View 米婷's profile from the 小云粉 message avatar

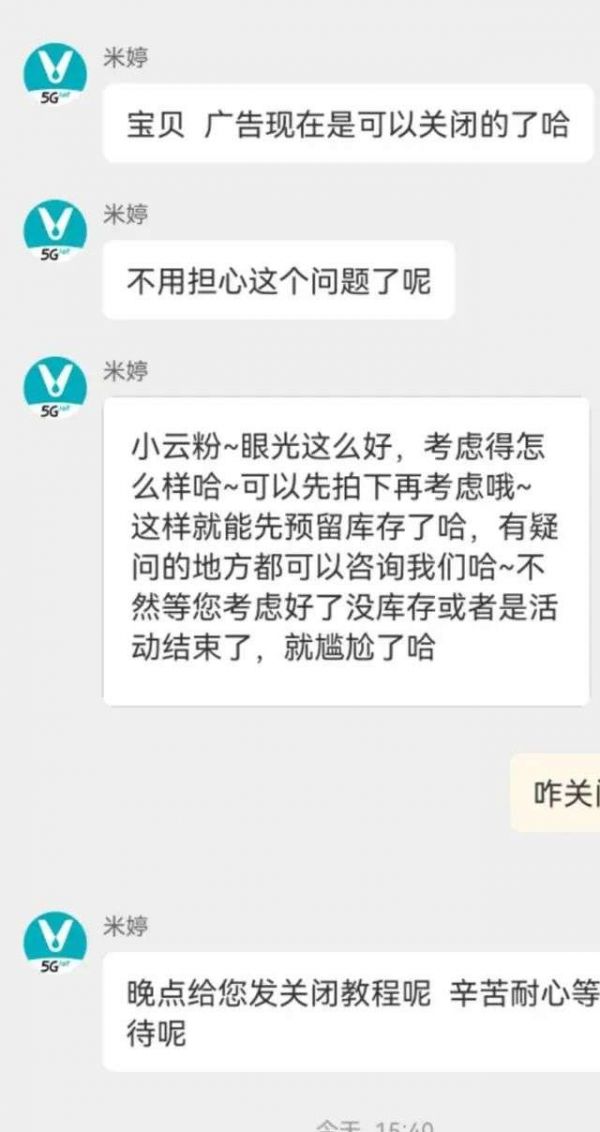[56, 387]
